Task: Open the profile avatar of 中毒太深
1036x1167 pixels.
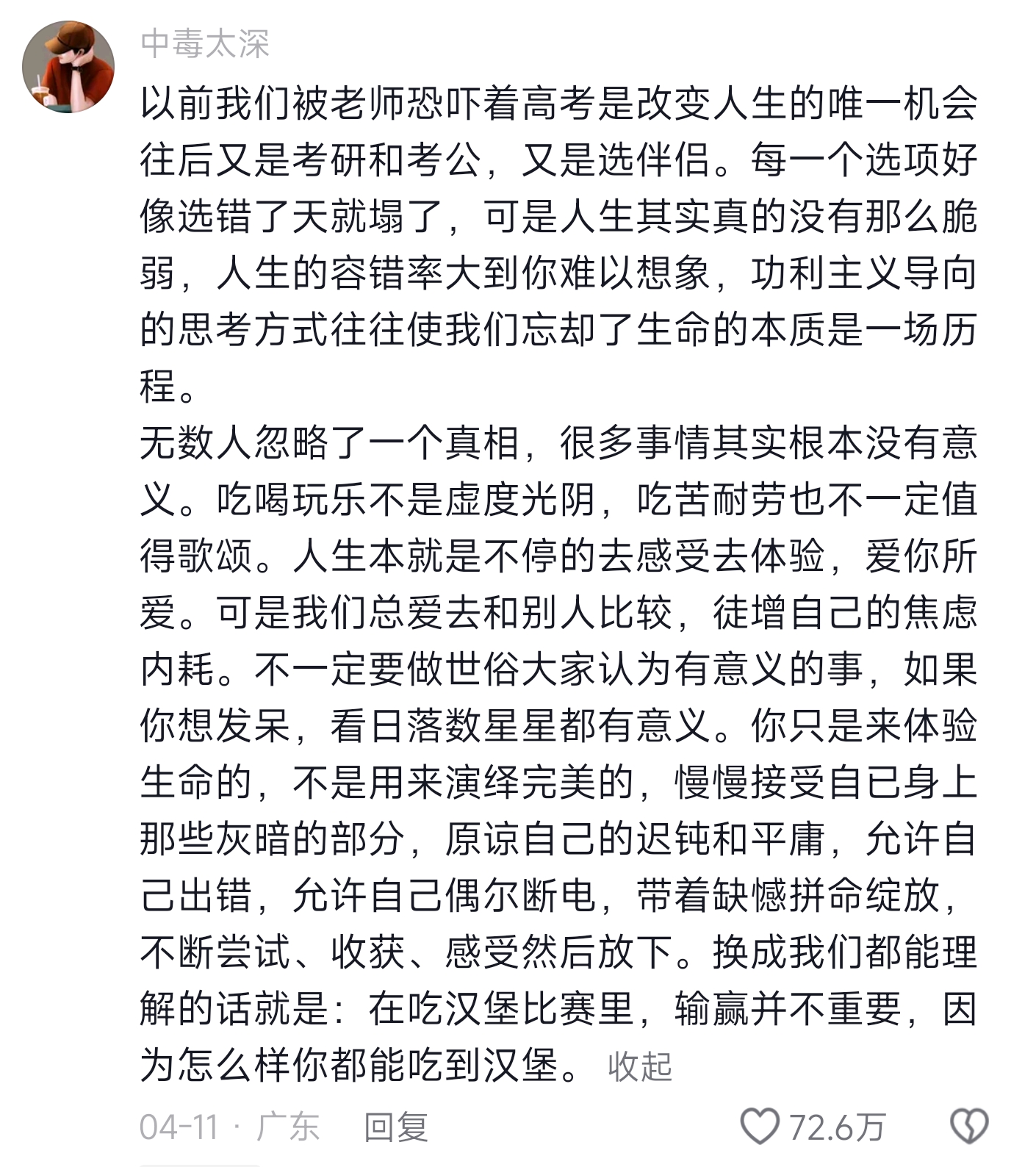Action: [x=68, y=67]
